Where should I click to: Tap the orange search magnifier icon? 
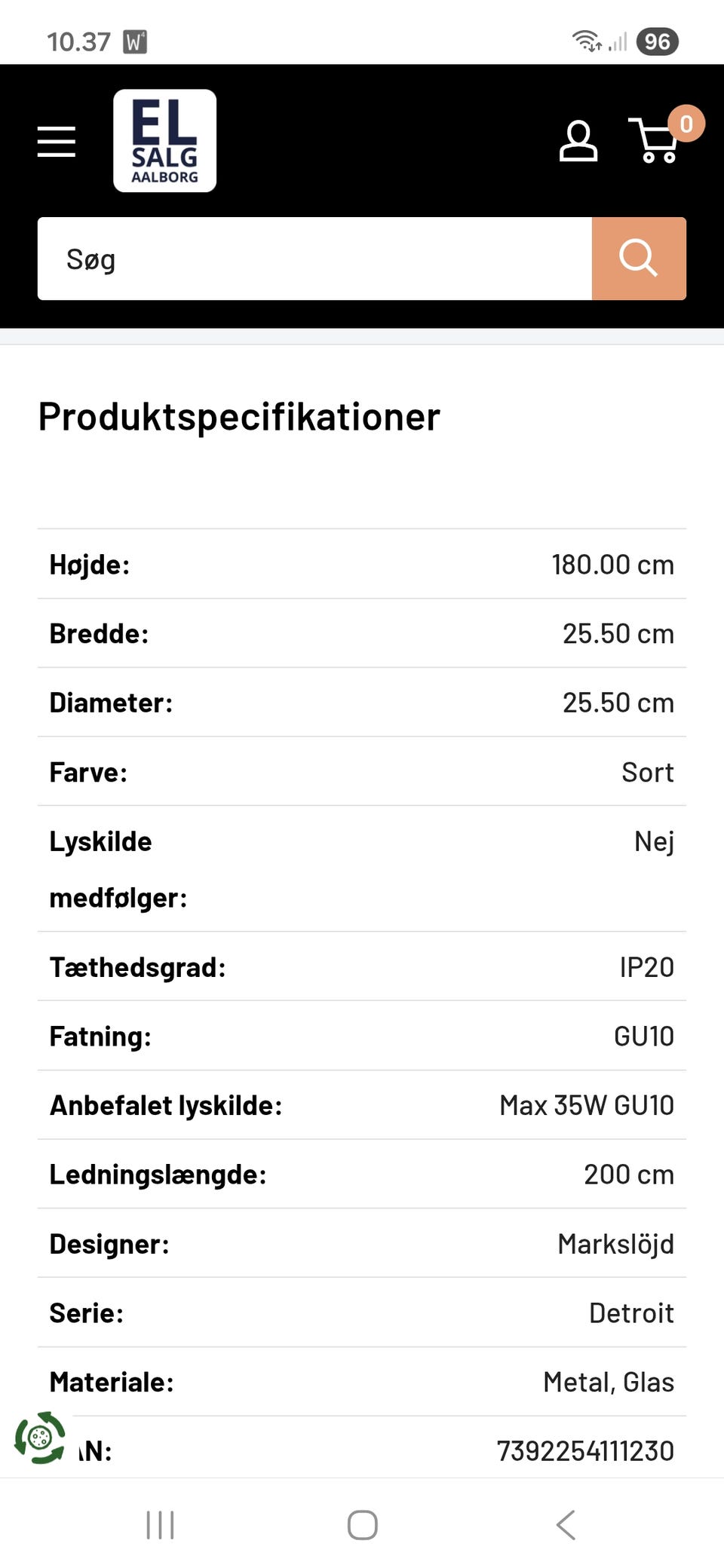point(639,258)
